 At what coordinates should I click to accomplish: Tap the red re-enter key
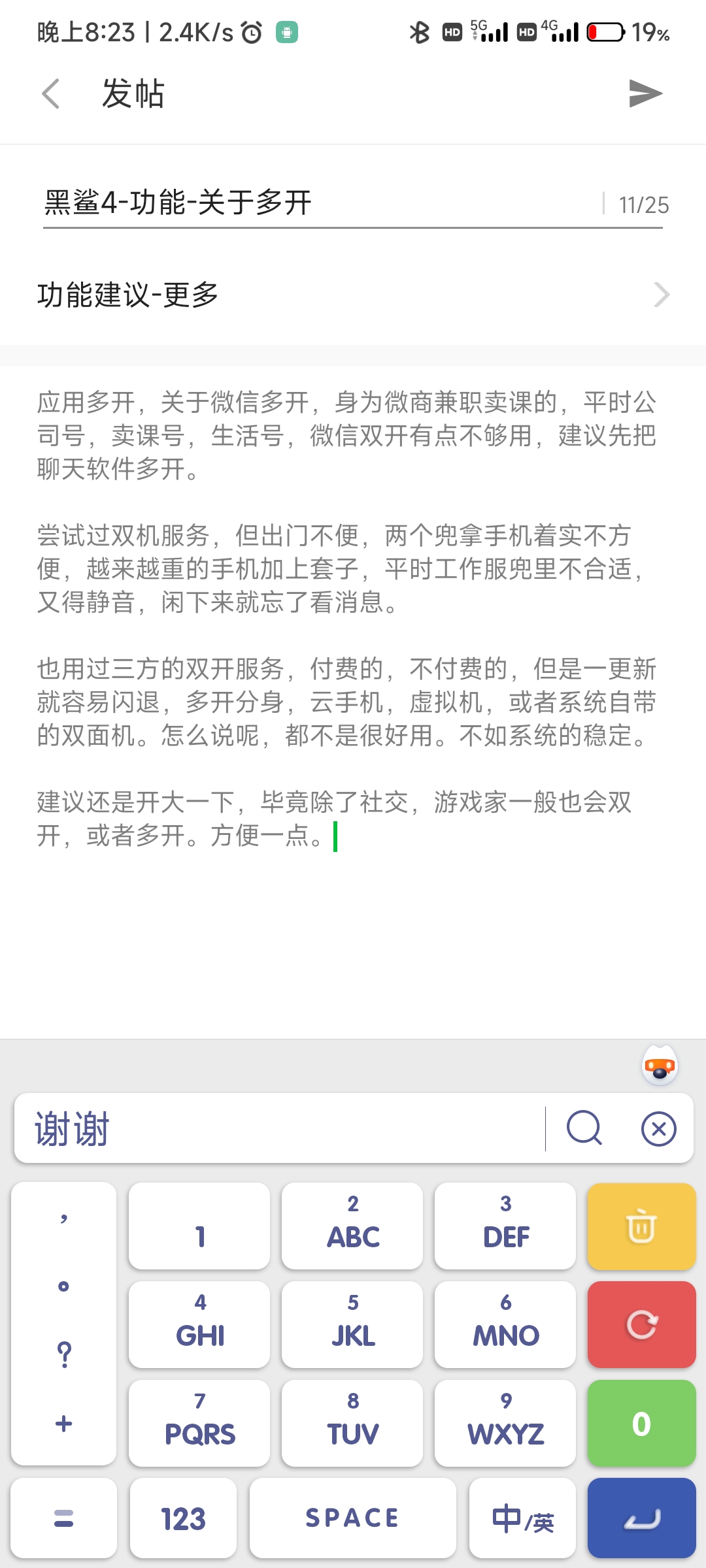641,1325
